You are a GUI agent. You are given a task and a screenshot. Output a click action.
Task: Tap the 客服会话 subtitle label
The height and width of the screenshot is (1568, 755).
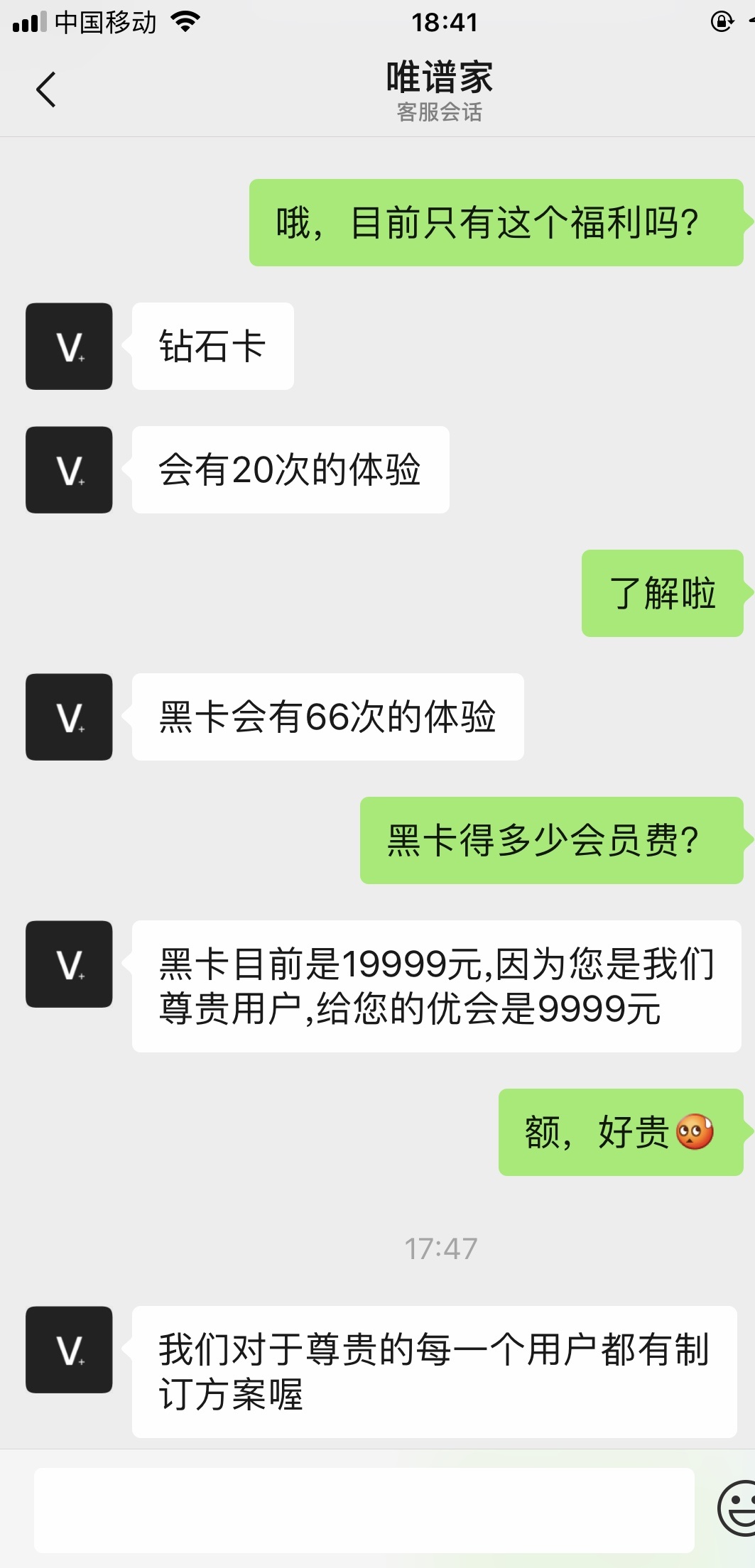440,112
